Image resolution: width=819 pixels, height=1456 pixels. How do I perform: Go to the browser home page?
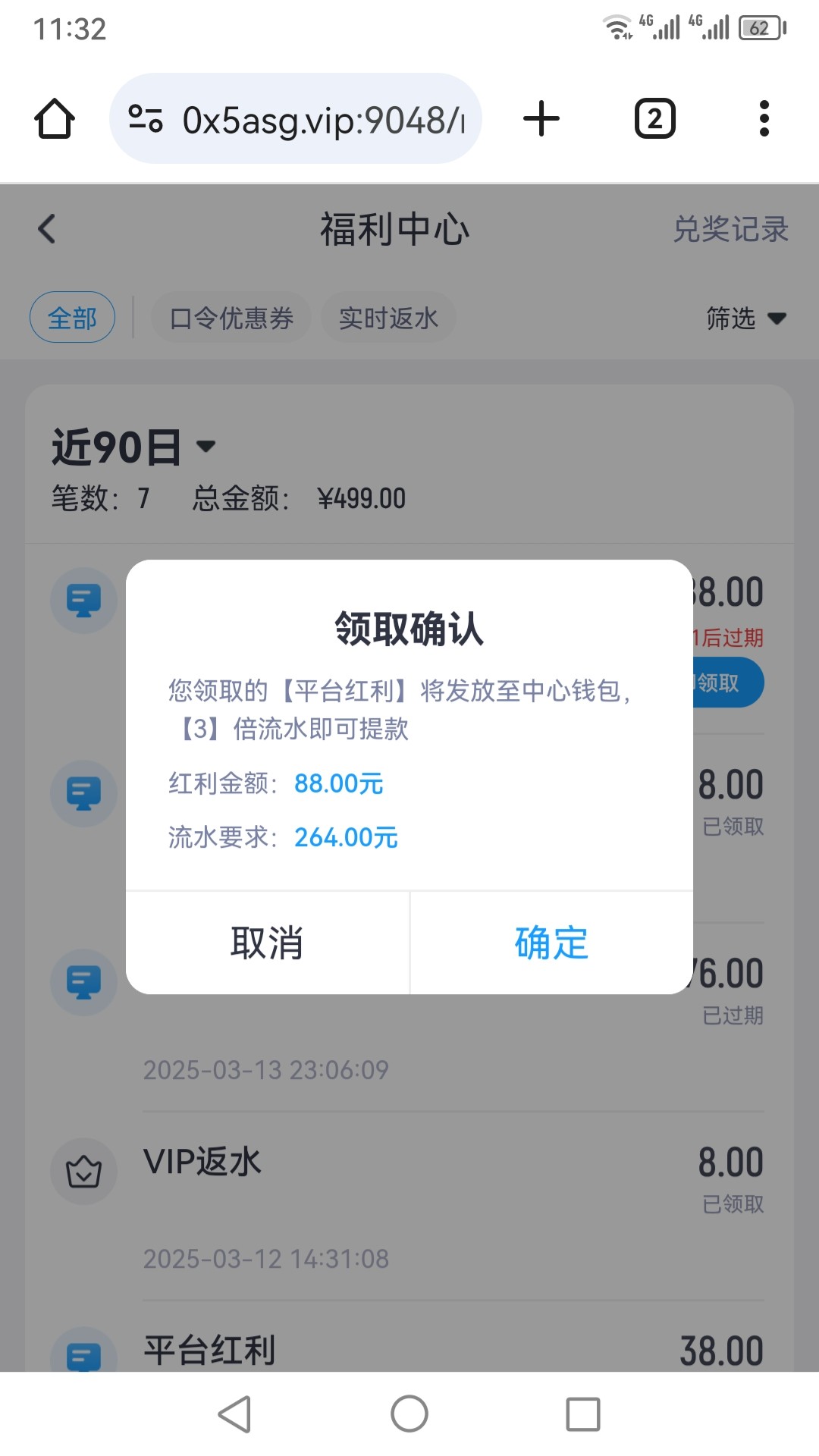pyautogui.click(x=55, y=119)
